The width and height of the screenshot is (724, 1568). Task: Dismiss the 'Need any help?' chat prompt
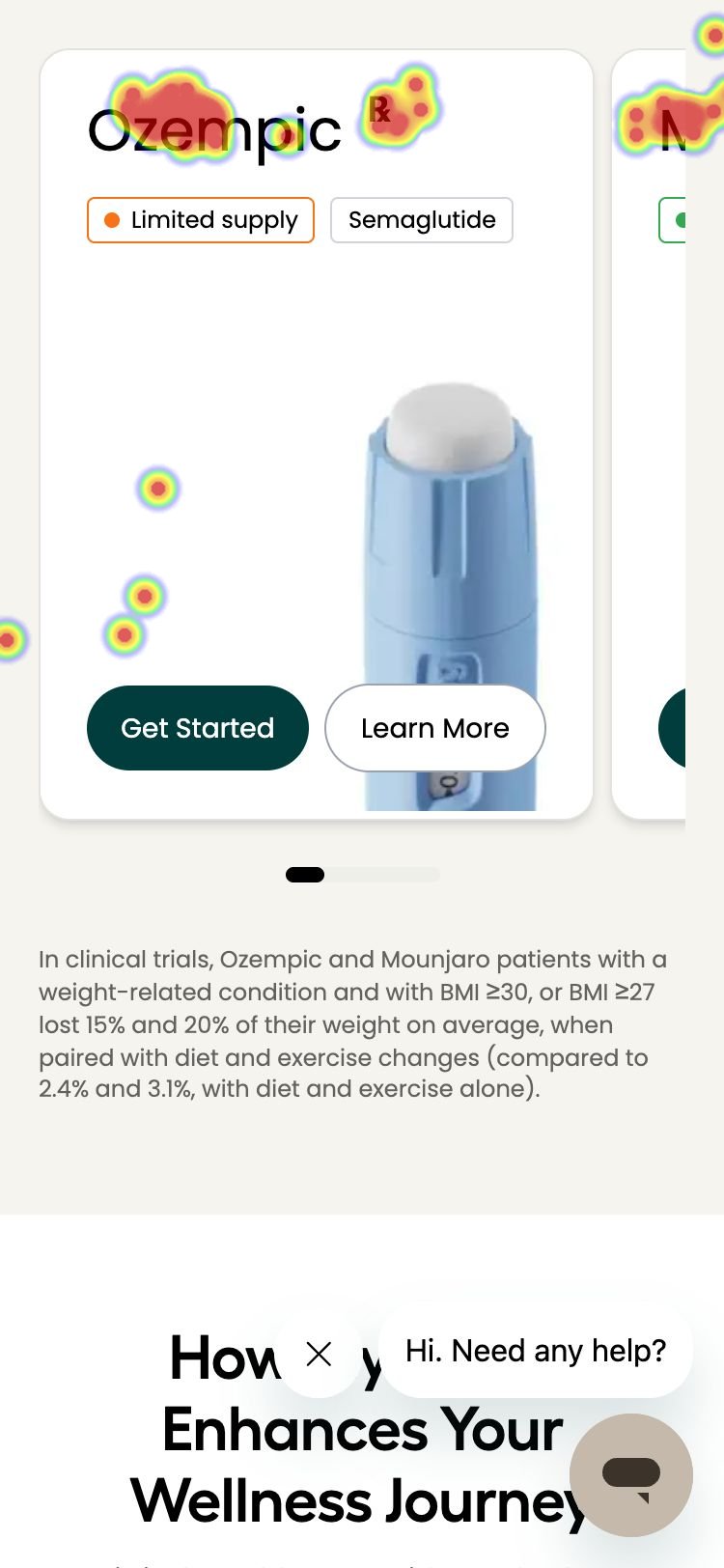pos(319,1354)
